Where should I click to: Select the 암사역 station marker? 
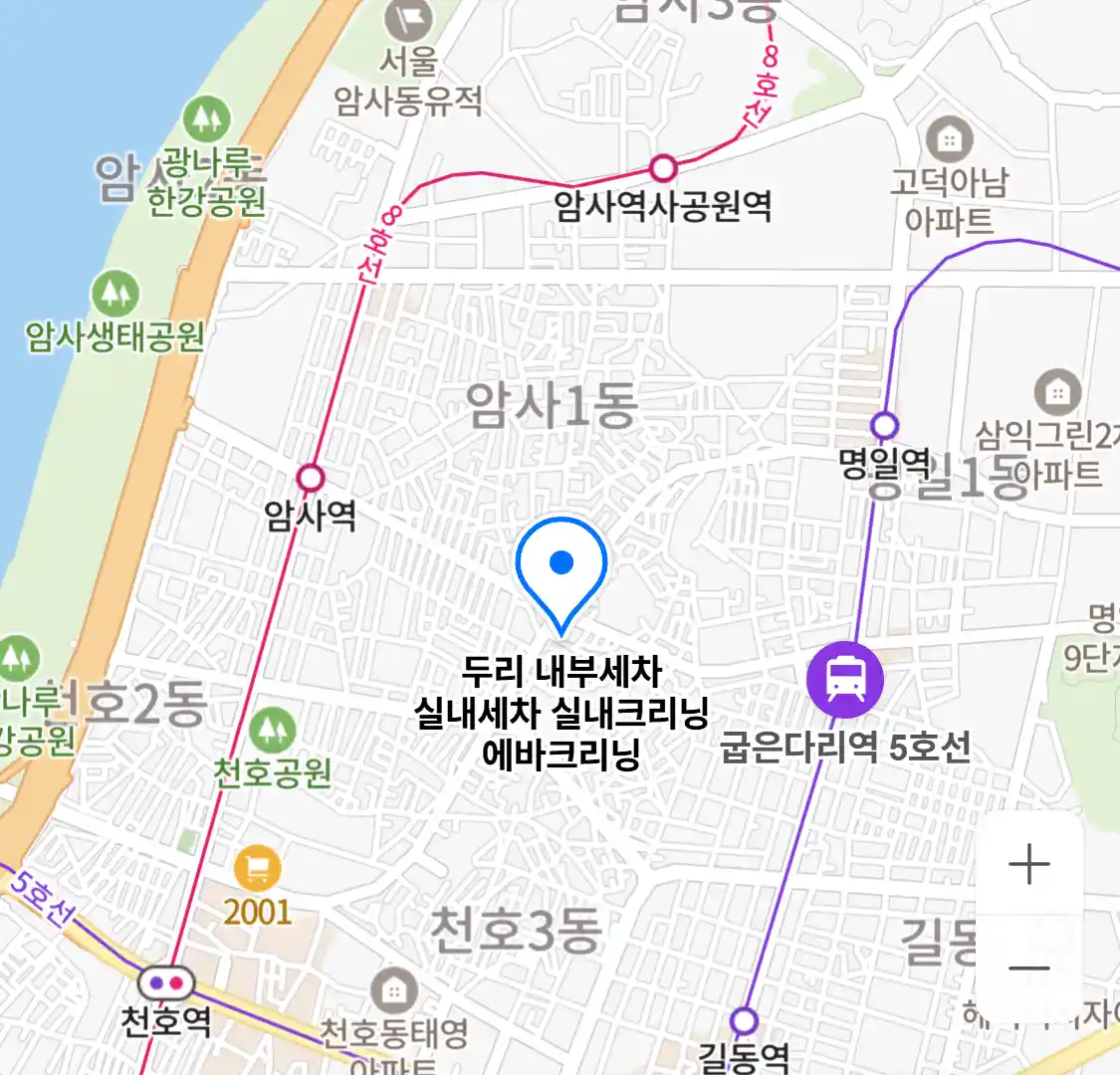(x=311, y=479)
